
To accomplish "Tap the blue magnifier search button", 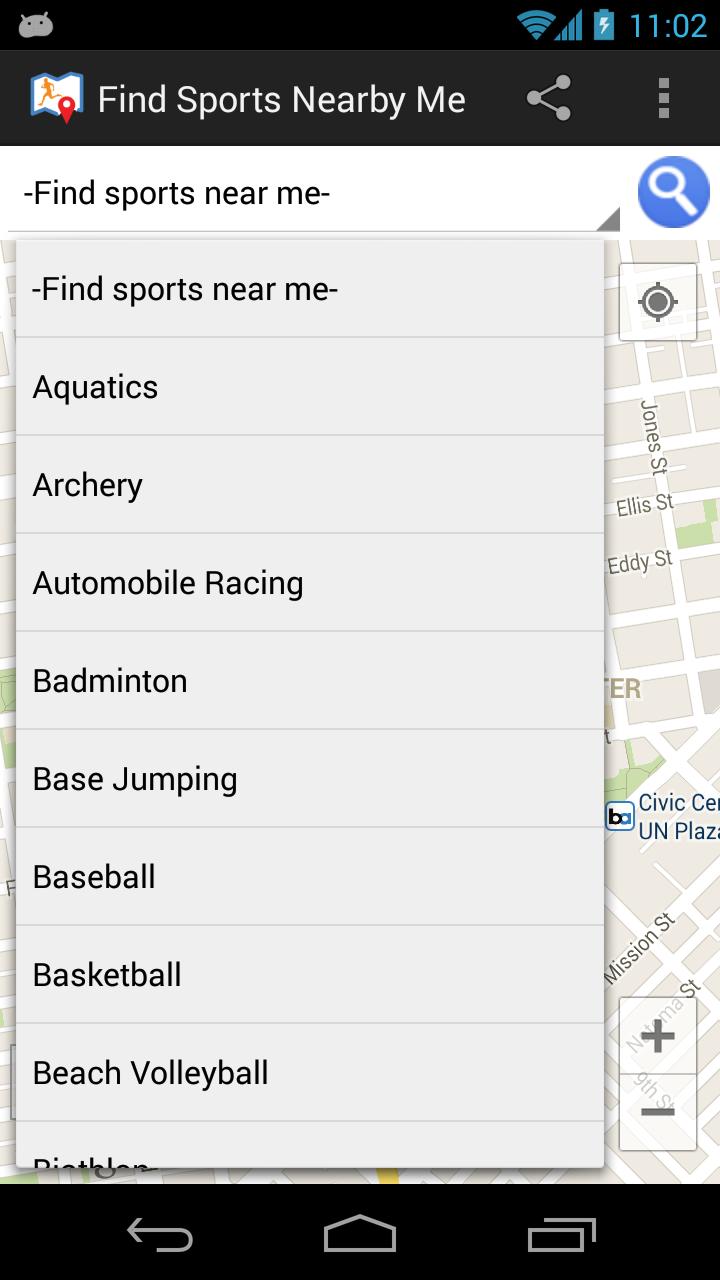I will click(674, 192).
